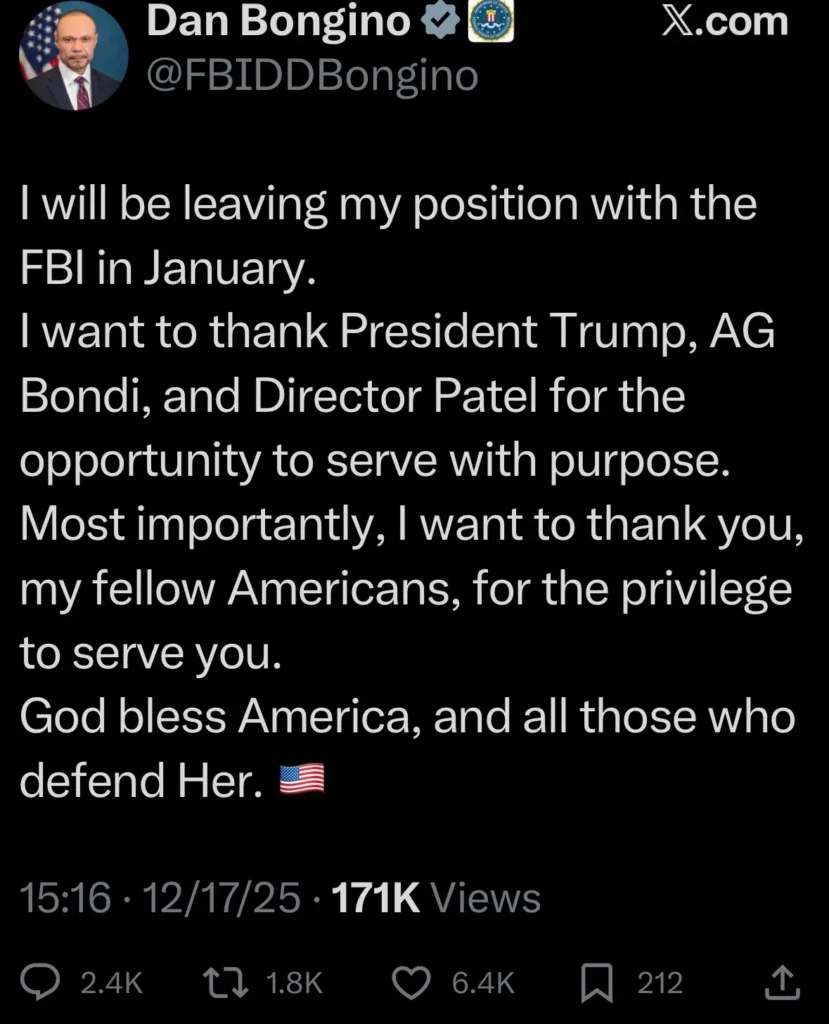The width and height of the screenshot is (829, 1024).
Task: Share the post using the upload arrow
Action: [783, 984]
